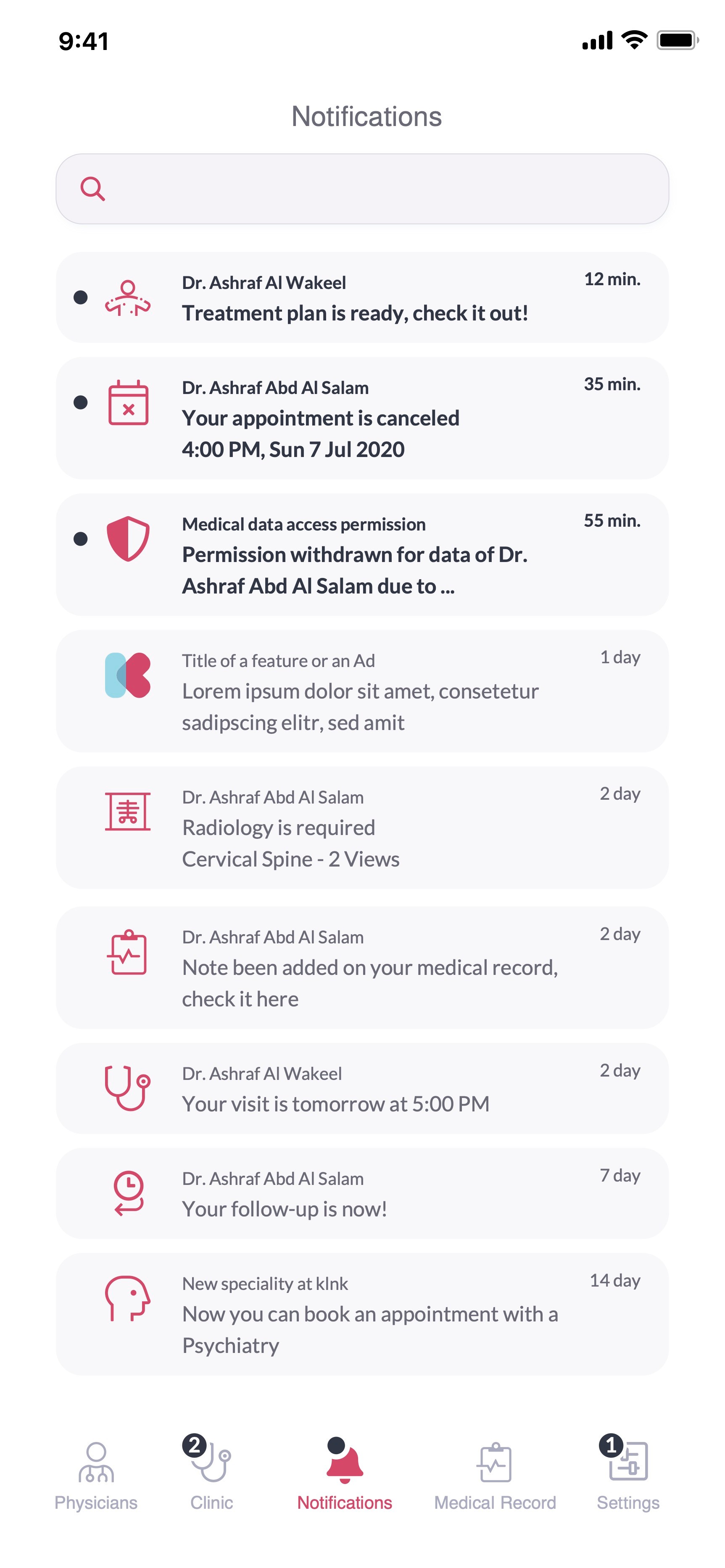
Task: Open the Settings tab
Action: pos(628,1476)
